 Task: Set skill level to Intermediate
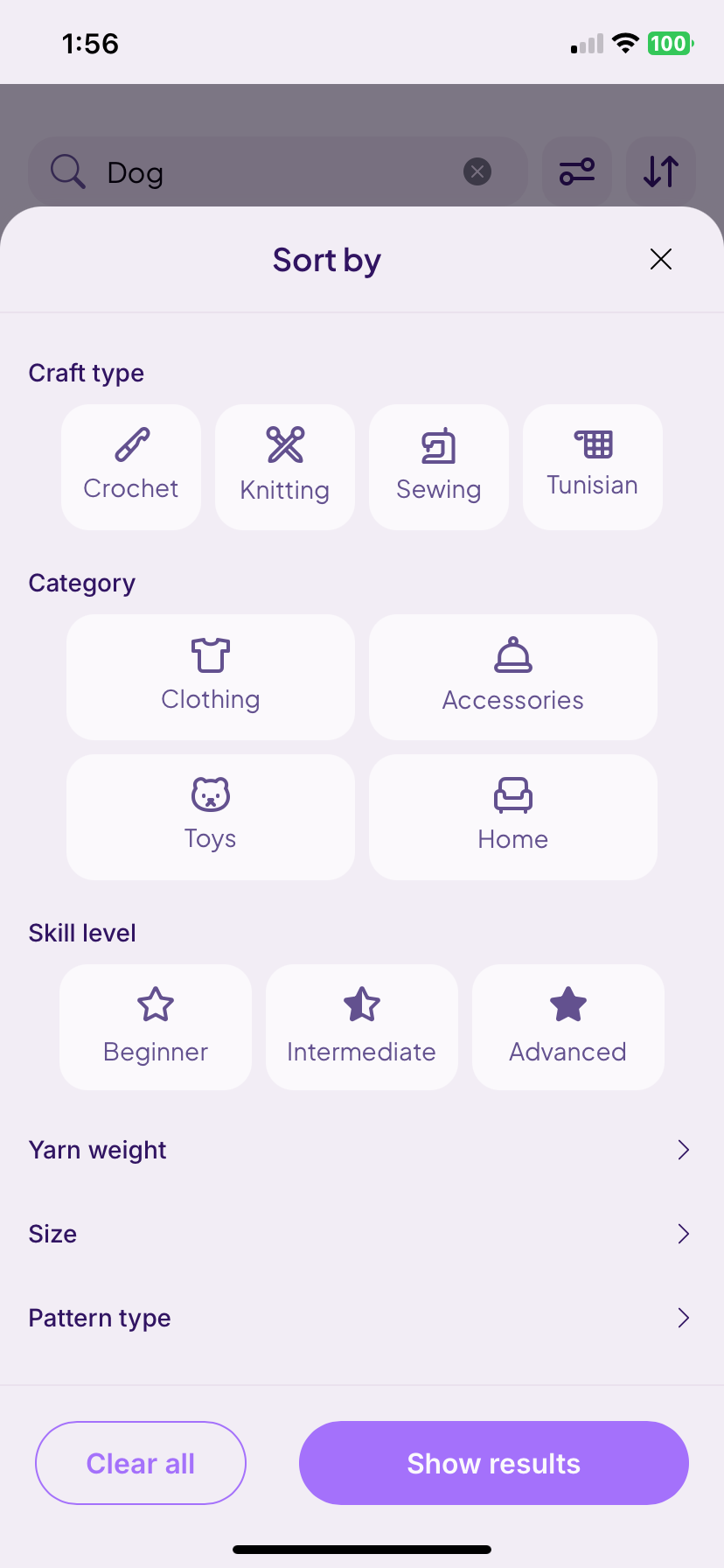pyautogui.click(x=362, y=1027)
